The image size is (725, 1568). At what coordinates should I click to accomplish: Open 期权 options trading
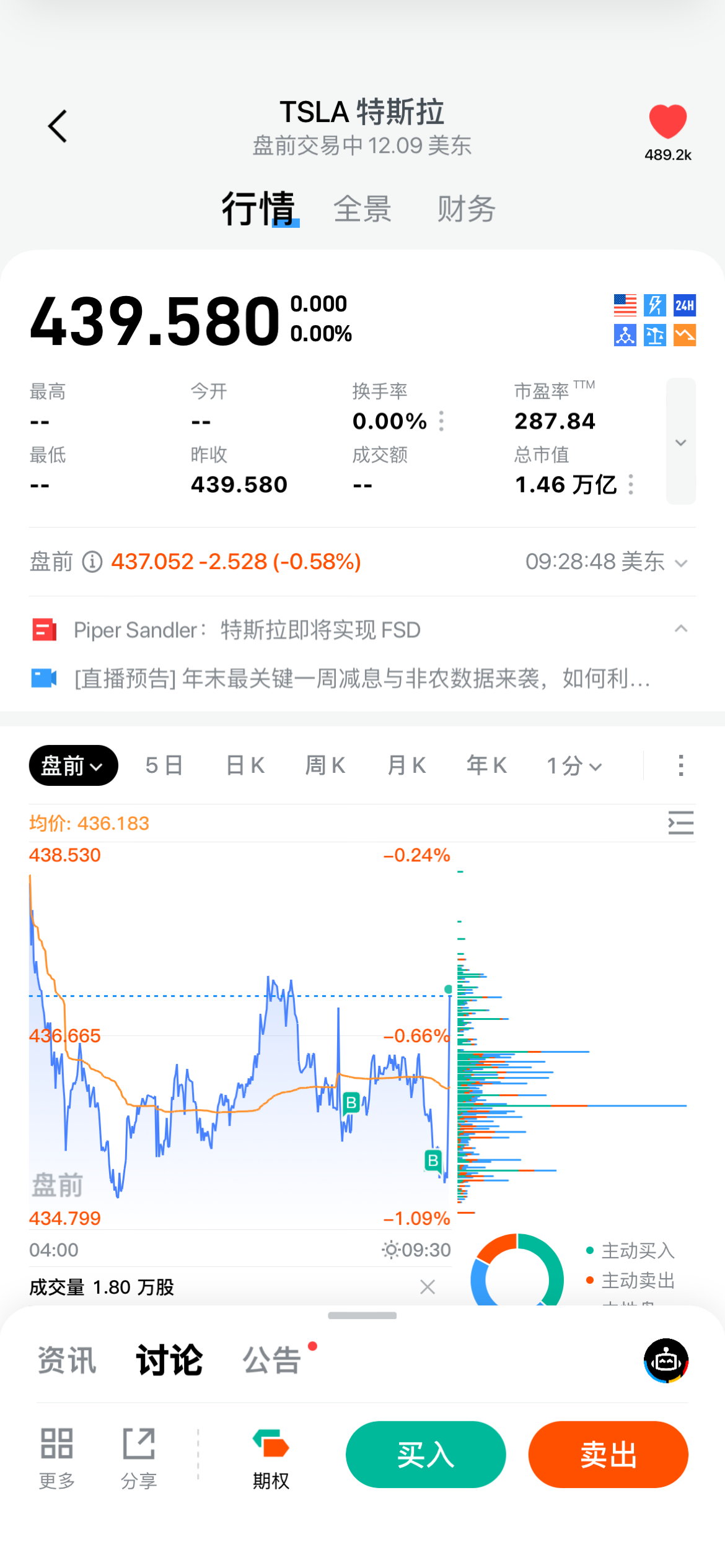tap(271, 1460)
